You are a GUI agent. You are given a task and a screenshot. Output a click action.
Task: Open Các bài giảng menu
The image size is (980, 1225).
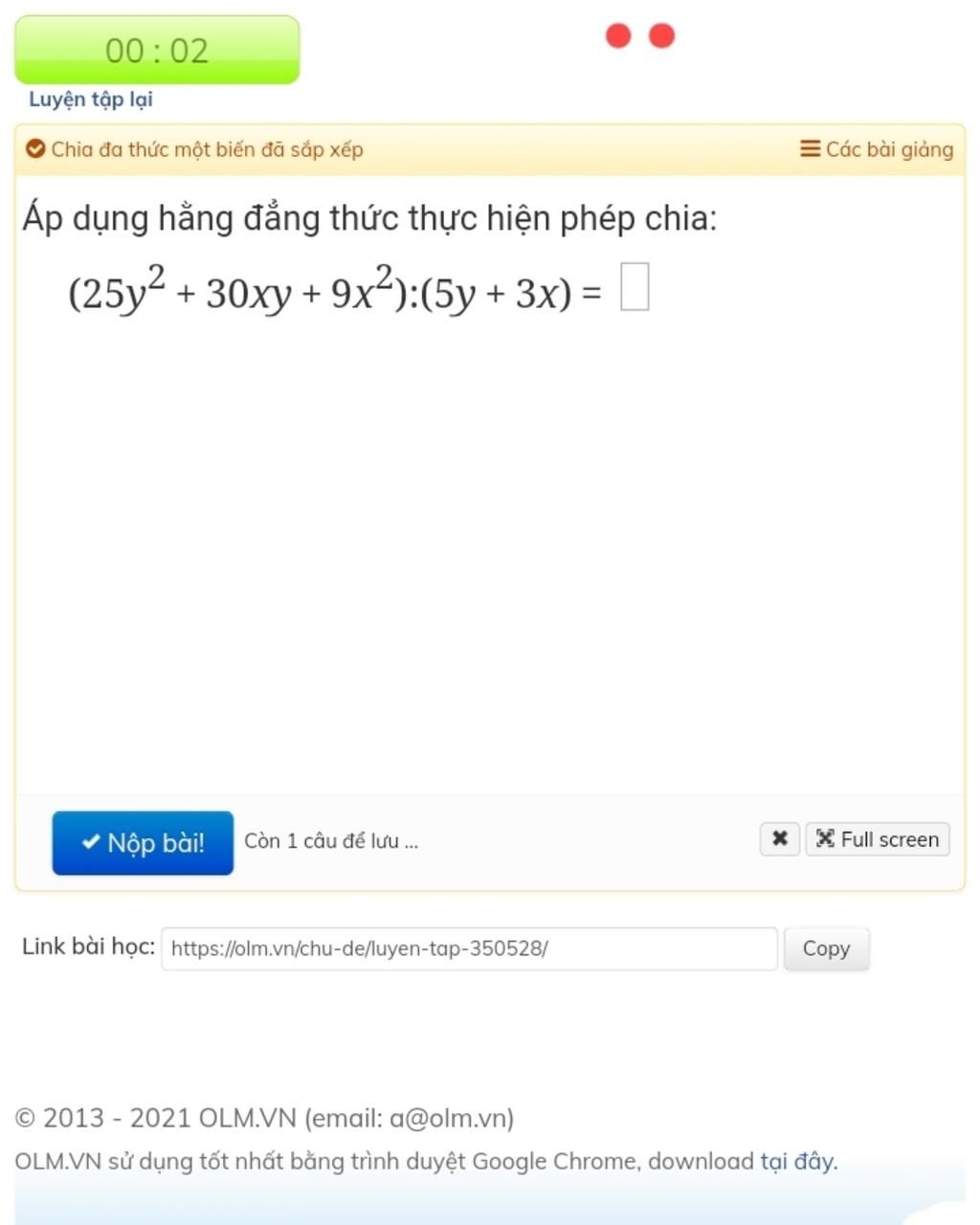[877, 149]
